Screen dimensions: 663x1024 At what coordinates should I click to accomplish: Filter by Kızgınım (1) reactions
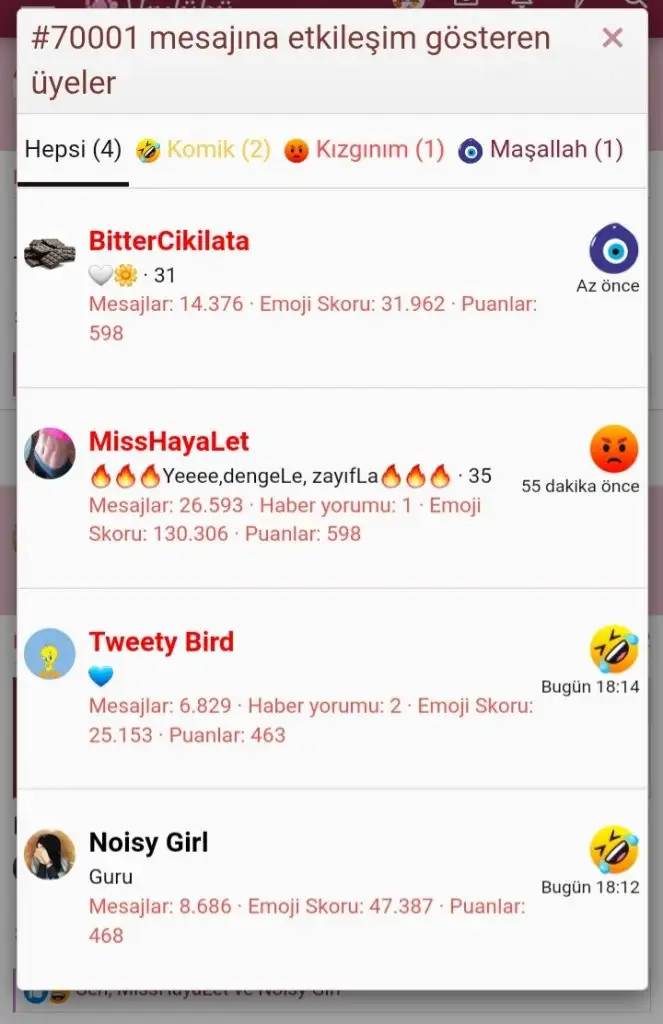coord(364,150)
